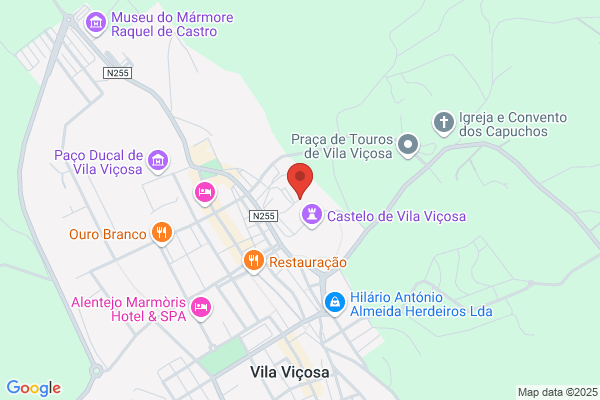Image resolution: width=600 pixels, height=400 pixels.
Task: Open the Restauração restaurant marker
Action: pos(254,262)
